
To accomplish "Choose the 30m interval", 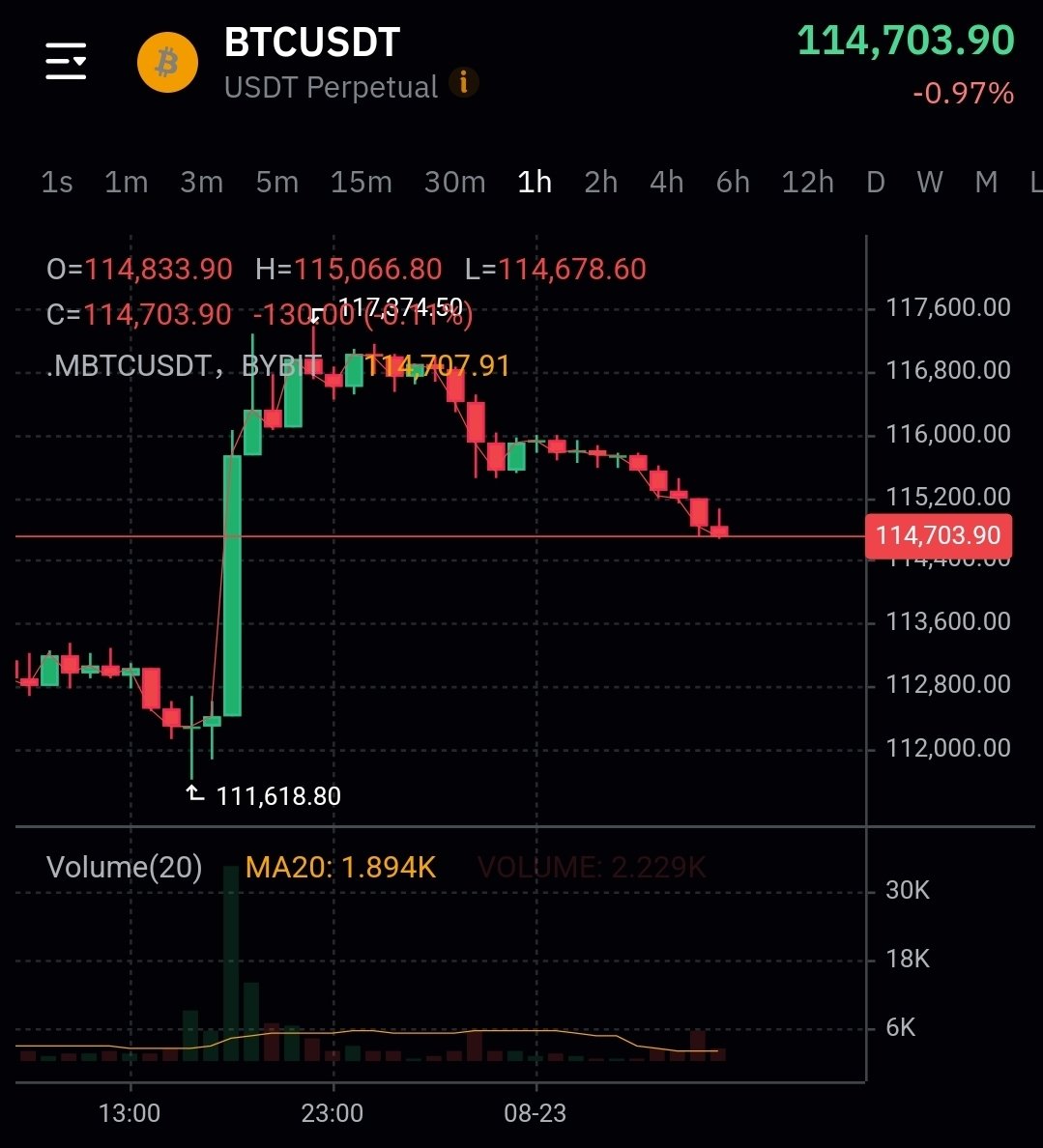I will point(454,182).
